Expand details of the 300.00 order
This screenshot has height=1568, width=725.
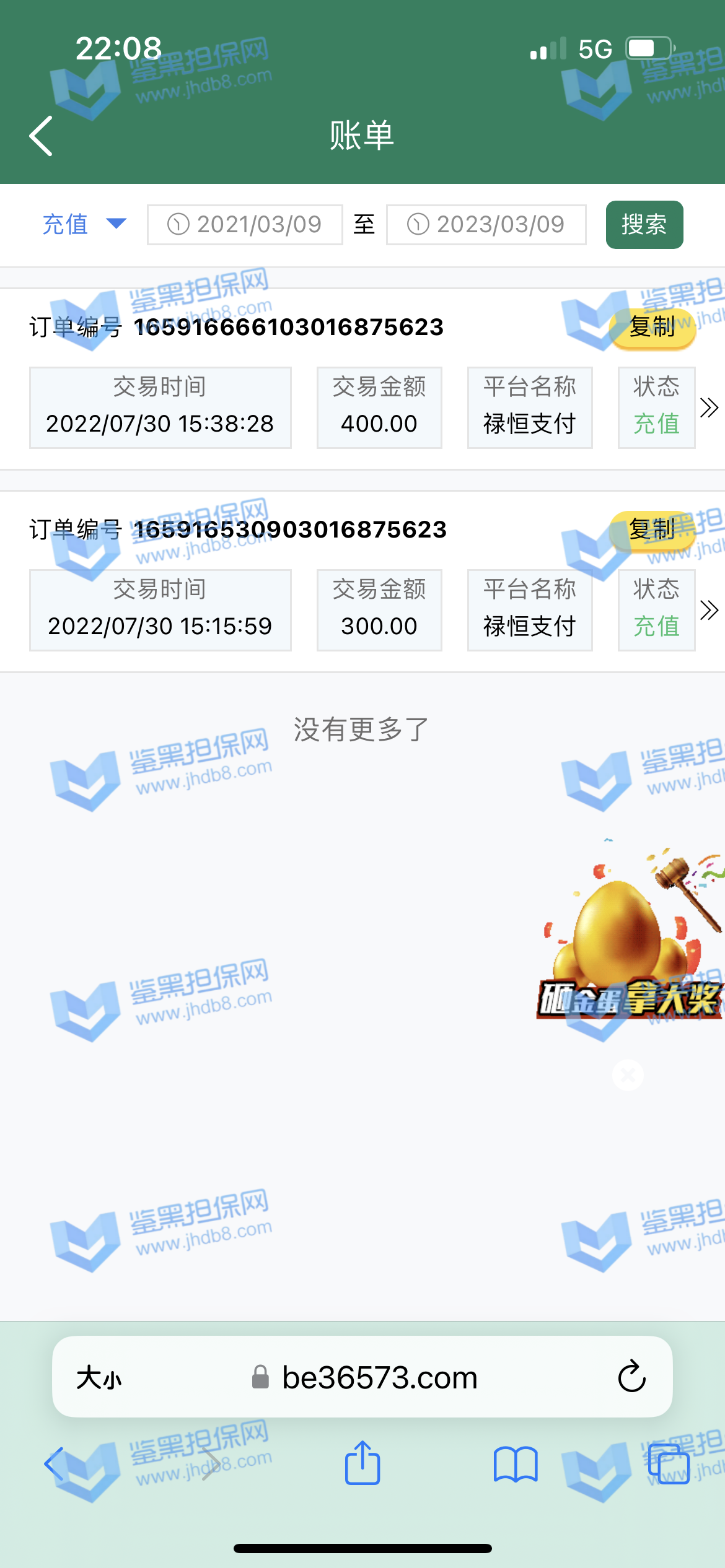tap(709, 610)
